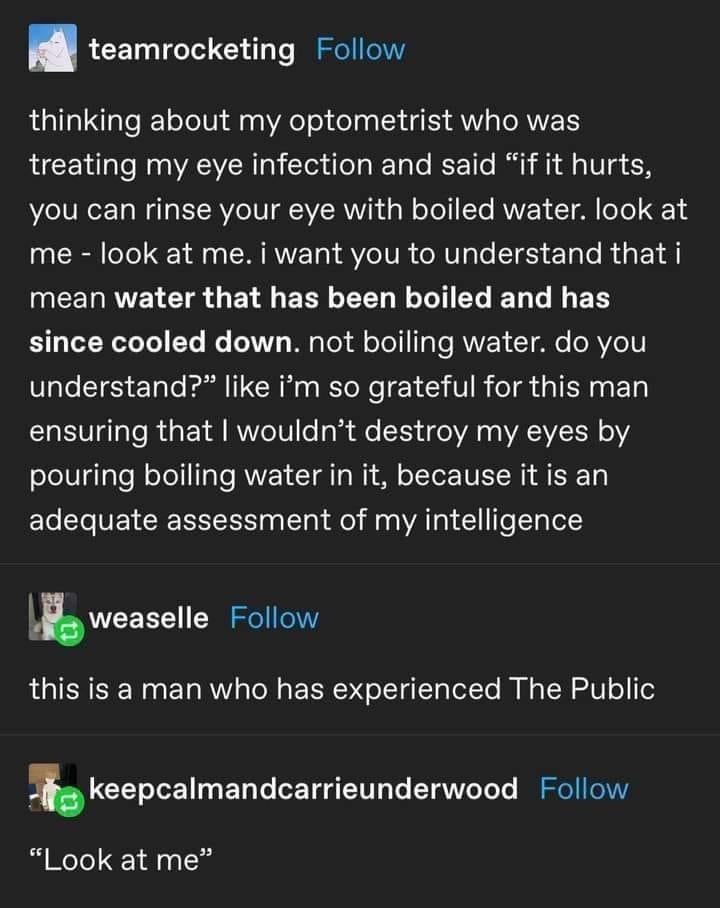720x908 pixels.
Task: Follow the teamrocketing blog
Action: click(359, 47)
